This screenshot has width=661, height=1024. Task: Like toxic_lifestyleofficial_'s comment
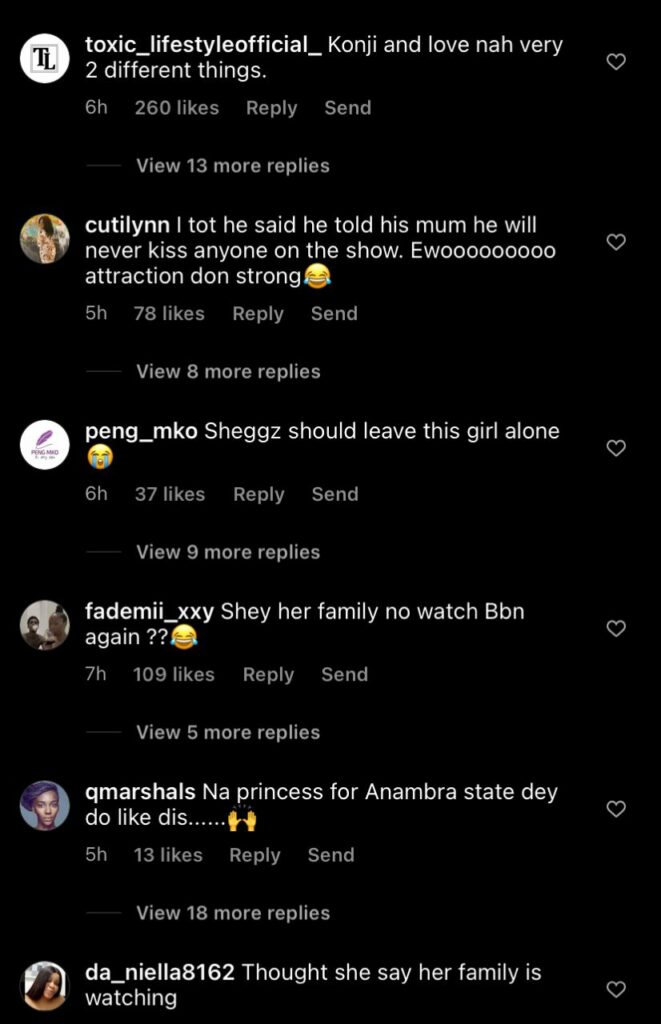click(617, 62)
